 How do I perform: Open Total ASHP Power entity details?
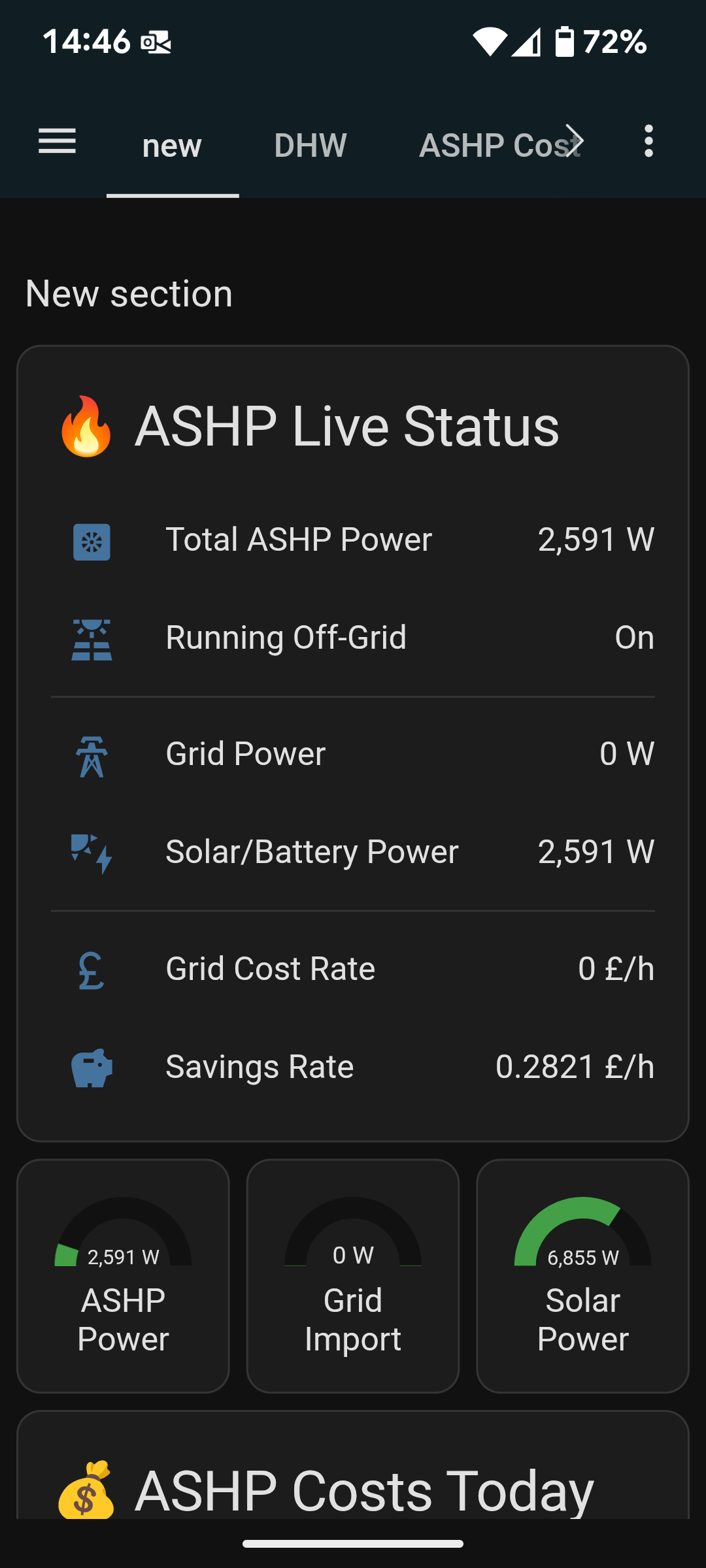pyautogui.click(x=353, y=540)
